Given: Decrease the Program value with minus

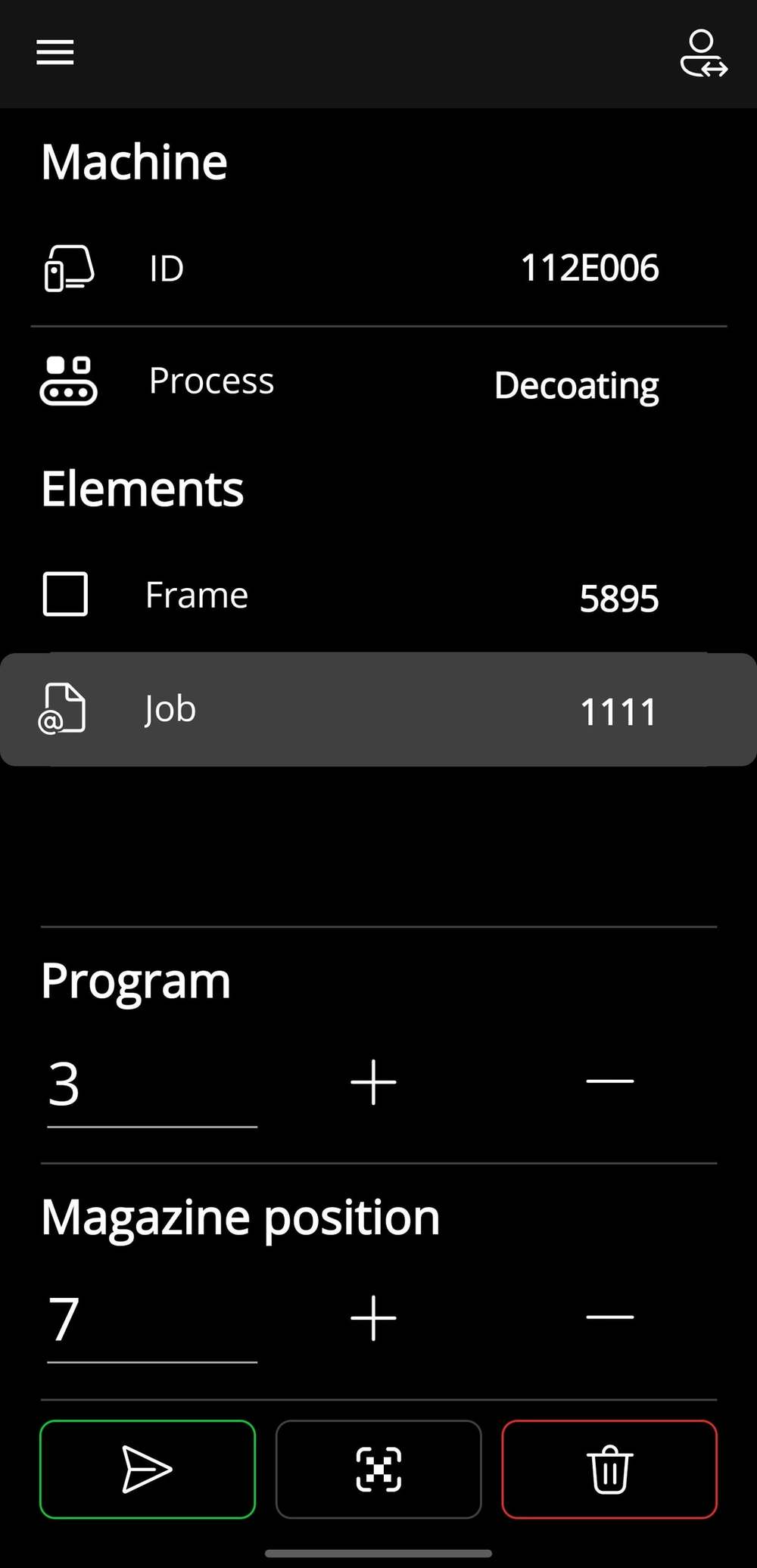Looking at the screenshot, I should 610,1081.
